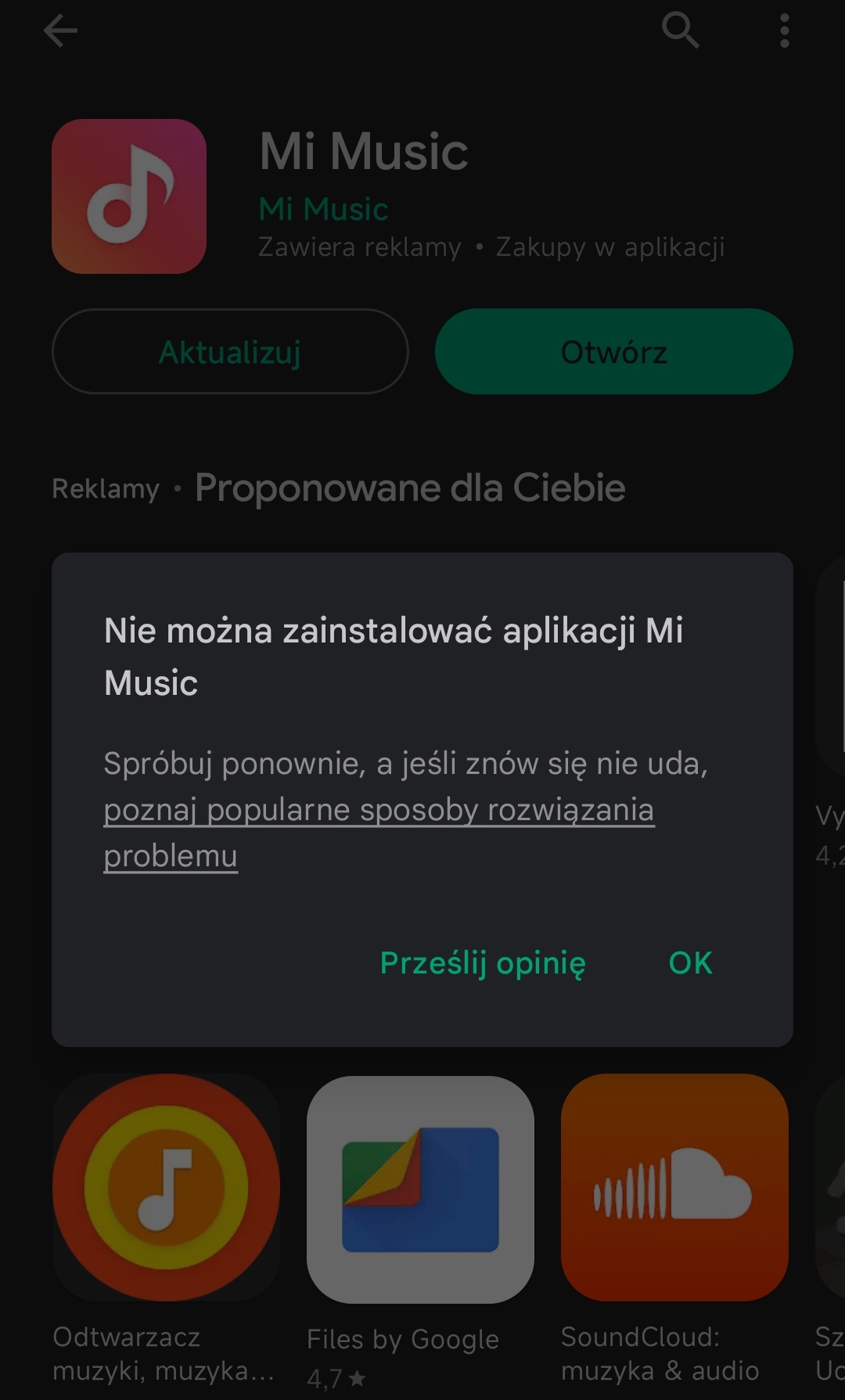Tap Otwórz to open Mi Music
The height and width of the screenshot is (1400, 845).
tap(613, 352)
